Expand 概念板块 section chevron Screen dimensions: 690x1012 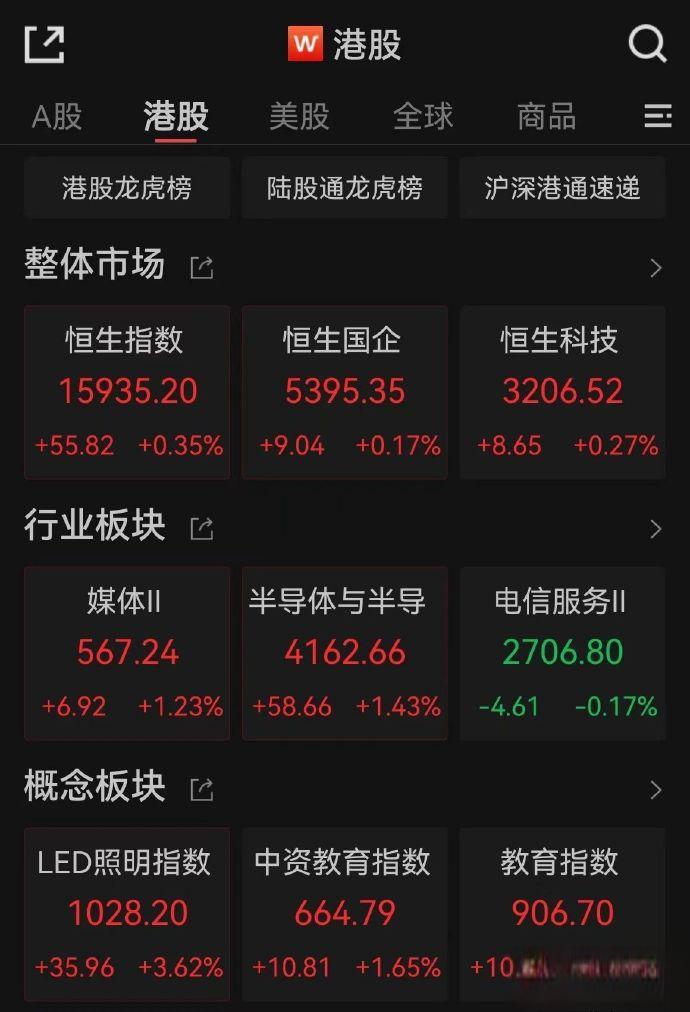(x=656, y=790)
